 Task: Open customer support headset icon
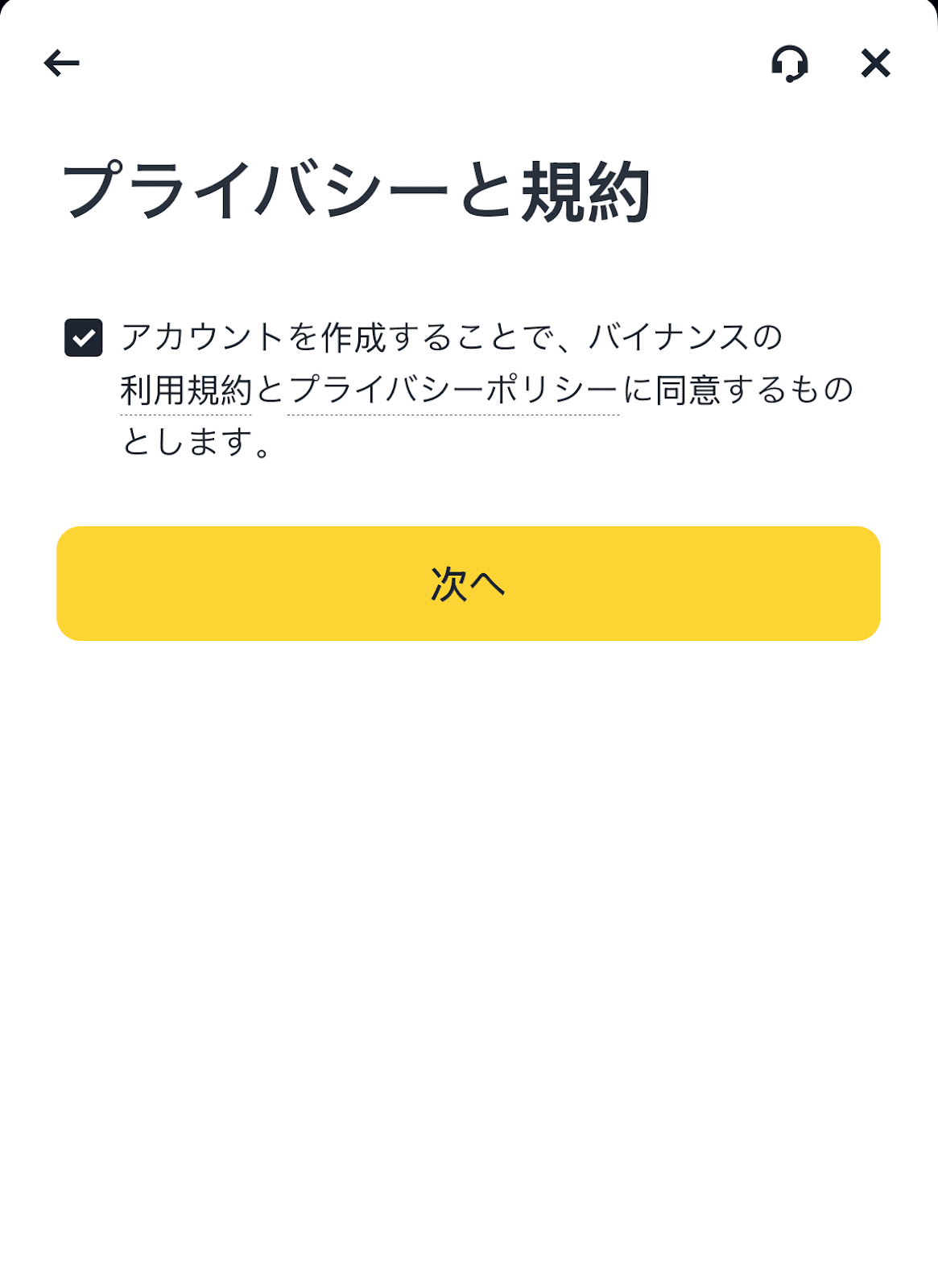[790, 64]
